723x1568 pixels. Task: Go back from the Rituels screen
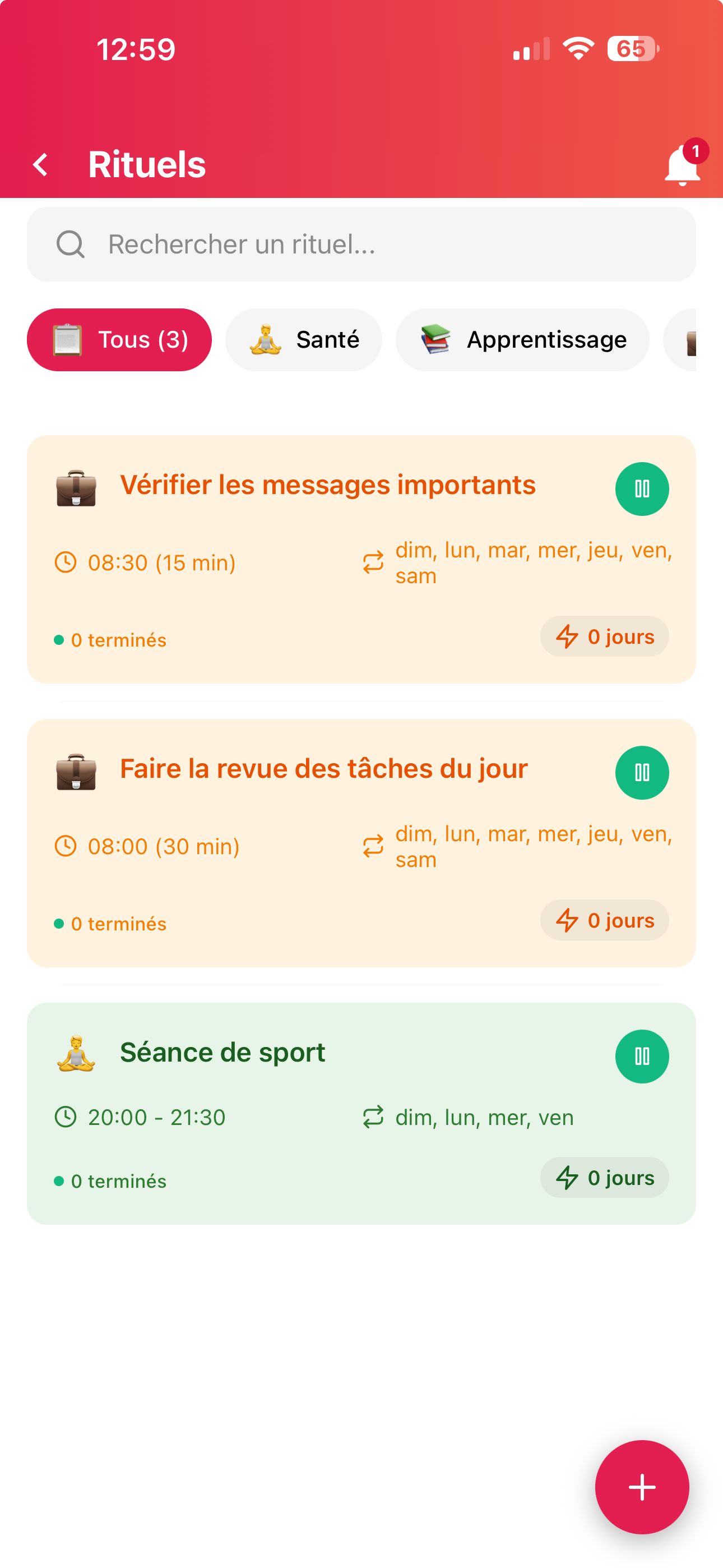click(x=41, y=164)
